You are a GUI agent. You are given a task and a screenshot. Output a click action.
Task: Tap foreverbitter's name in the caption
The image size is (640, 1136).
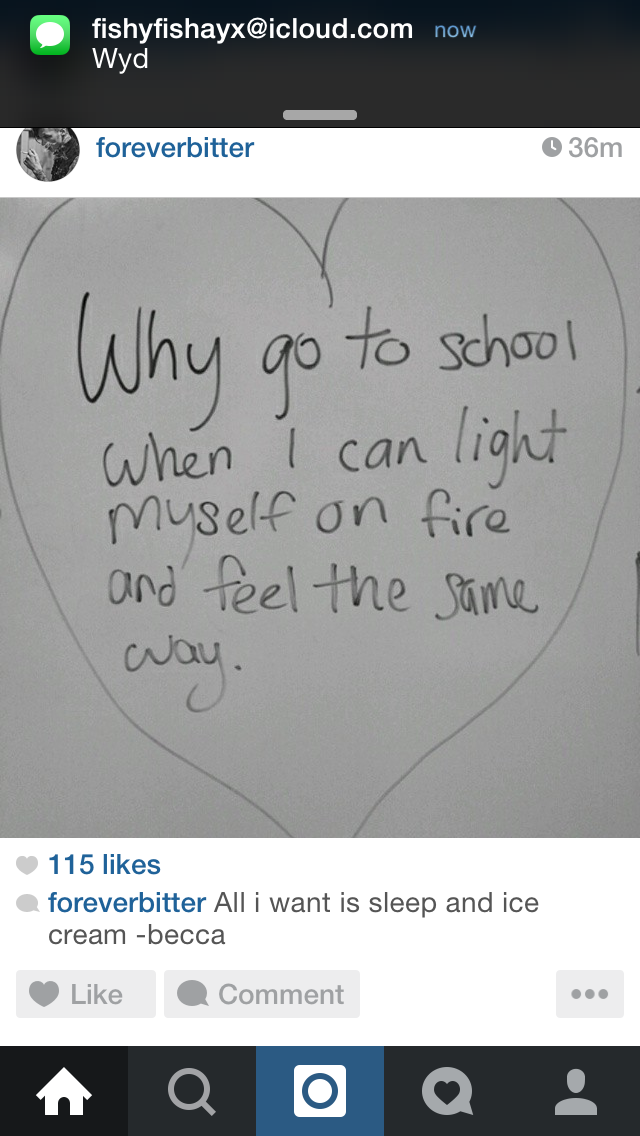point(127,903)
